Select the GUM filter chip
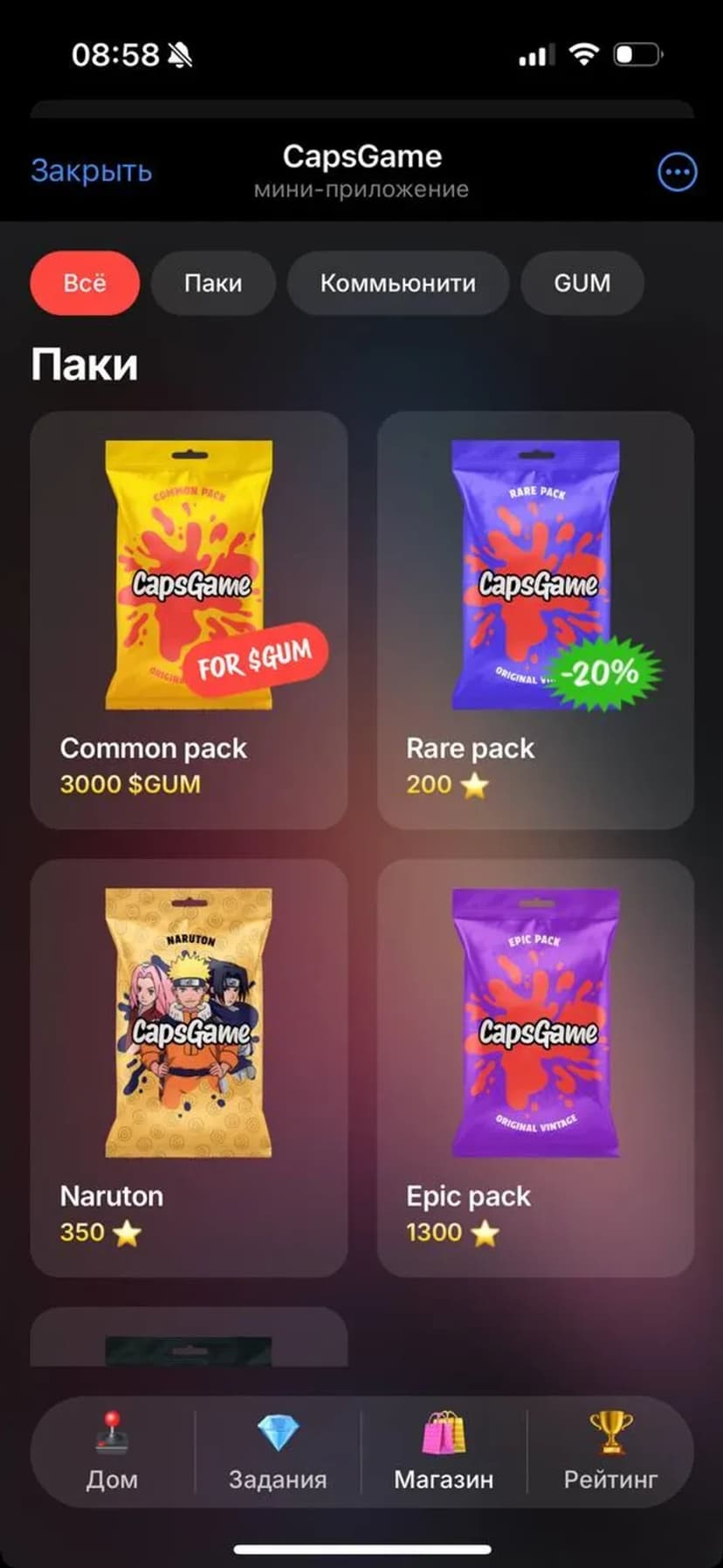 (582, 283)
